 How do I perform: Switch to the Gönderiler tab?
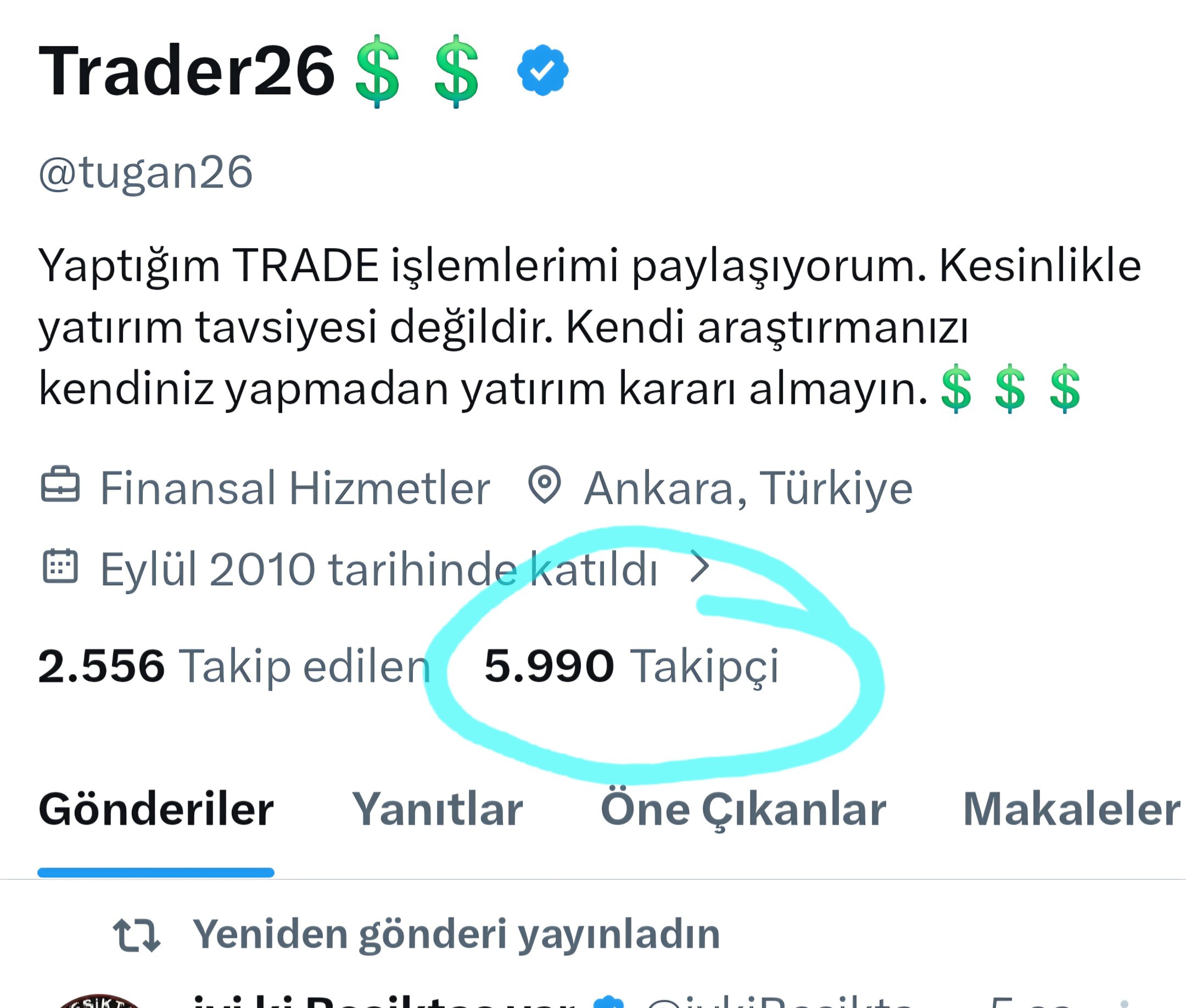(155, 809)
